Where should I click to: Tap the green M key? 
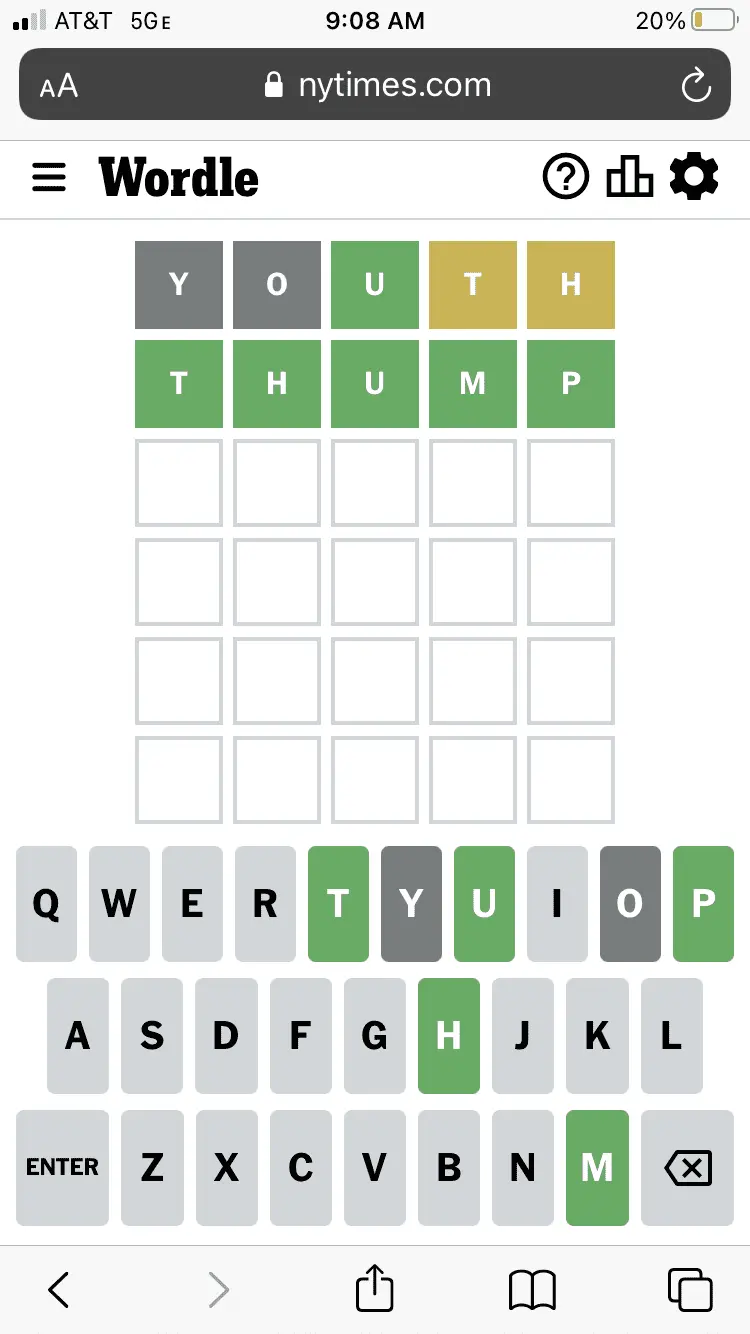597,1167
